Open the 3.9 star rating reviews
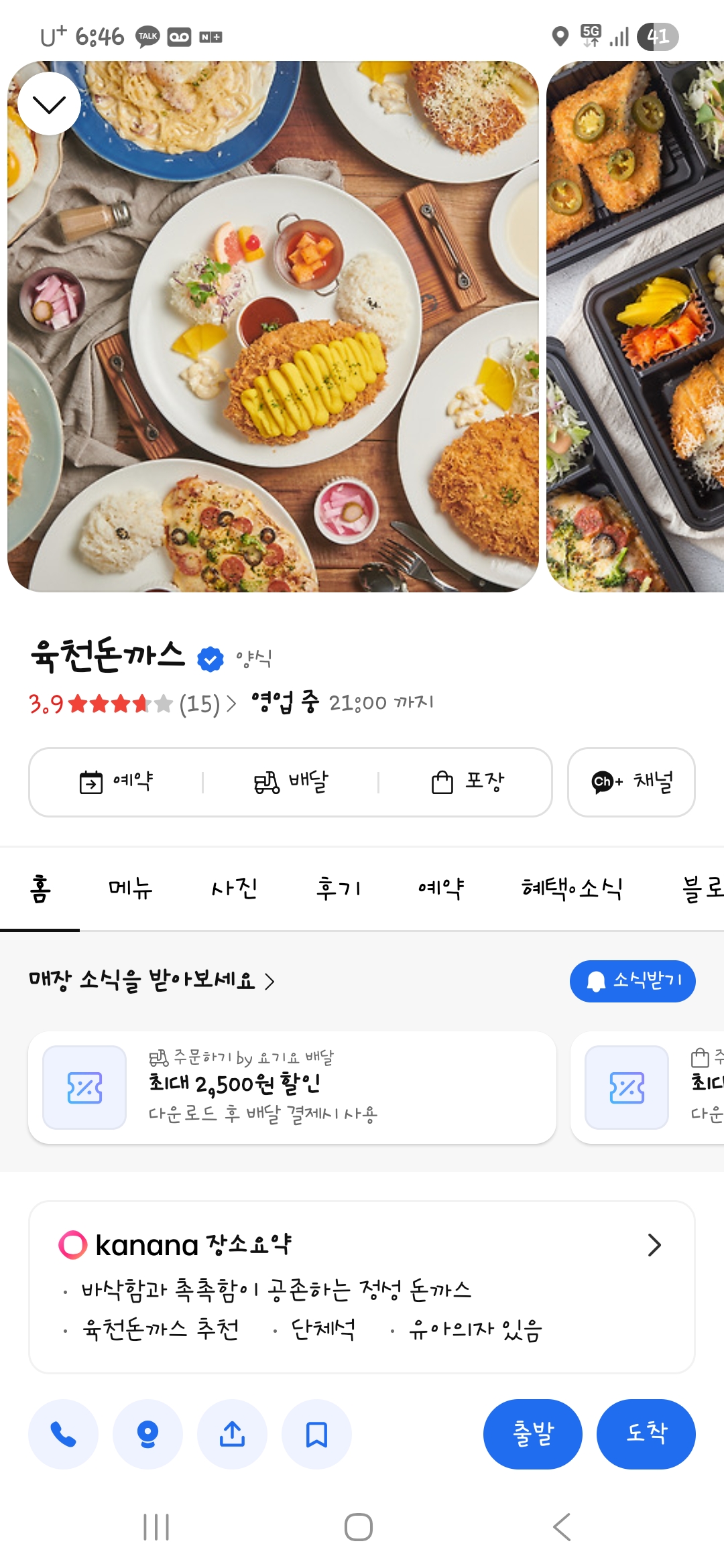The width and height of the screenshot is (724, 1568). click(x=131, y=704)
